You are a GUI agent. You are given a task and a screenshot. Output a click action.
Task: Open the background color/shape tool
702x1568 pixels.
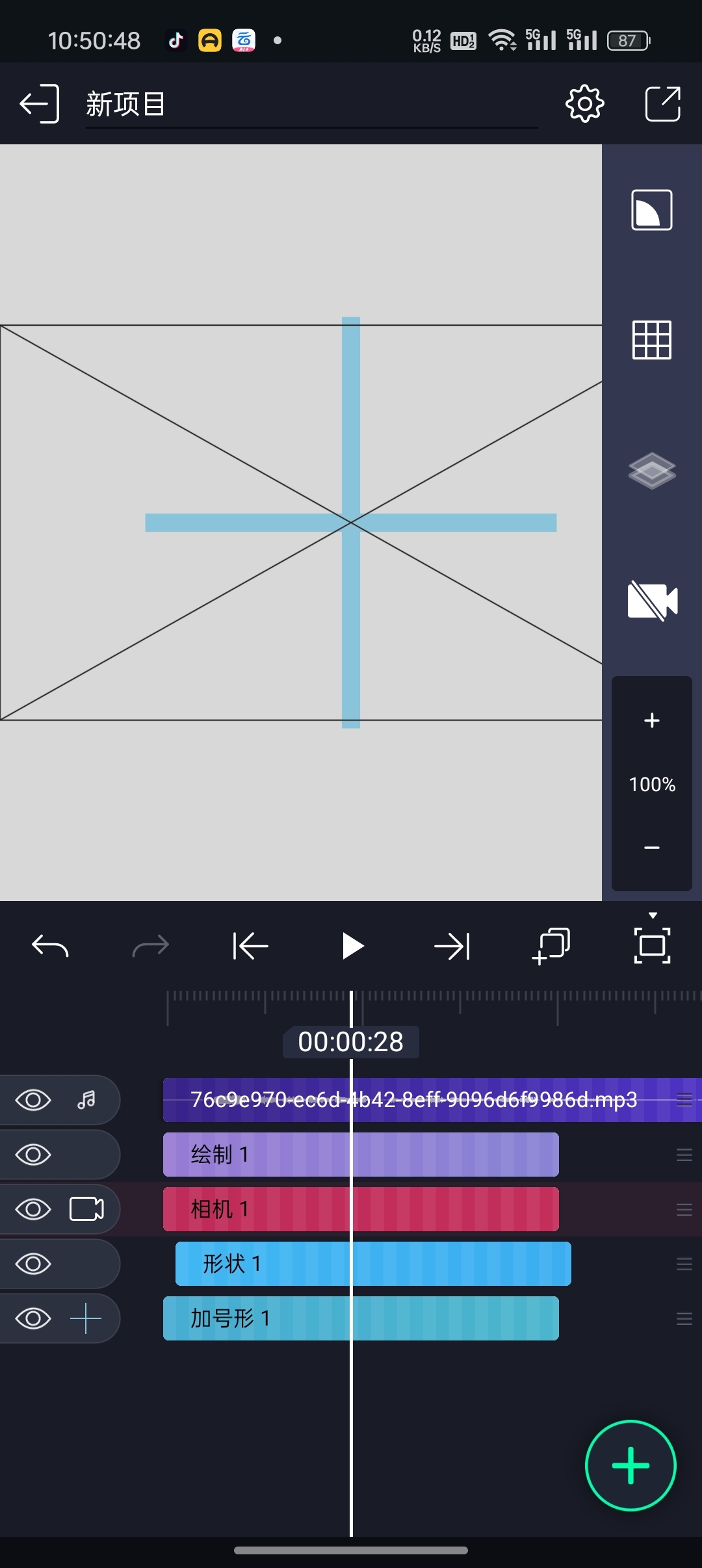click(x=651, y=210)
